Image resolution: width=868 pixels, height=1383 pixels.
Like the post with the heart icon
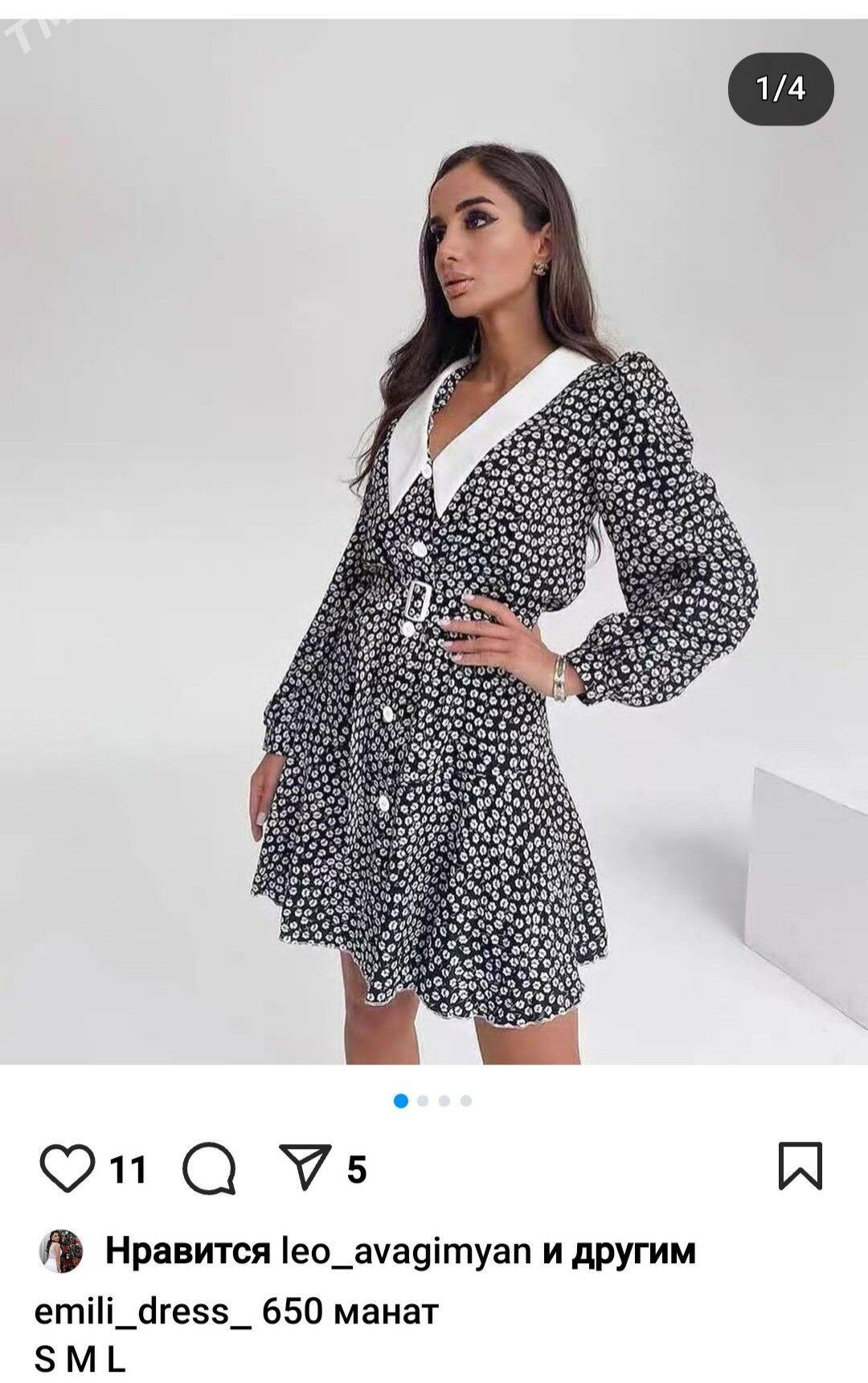[67, 1168]
